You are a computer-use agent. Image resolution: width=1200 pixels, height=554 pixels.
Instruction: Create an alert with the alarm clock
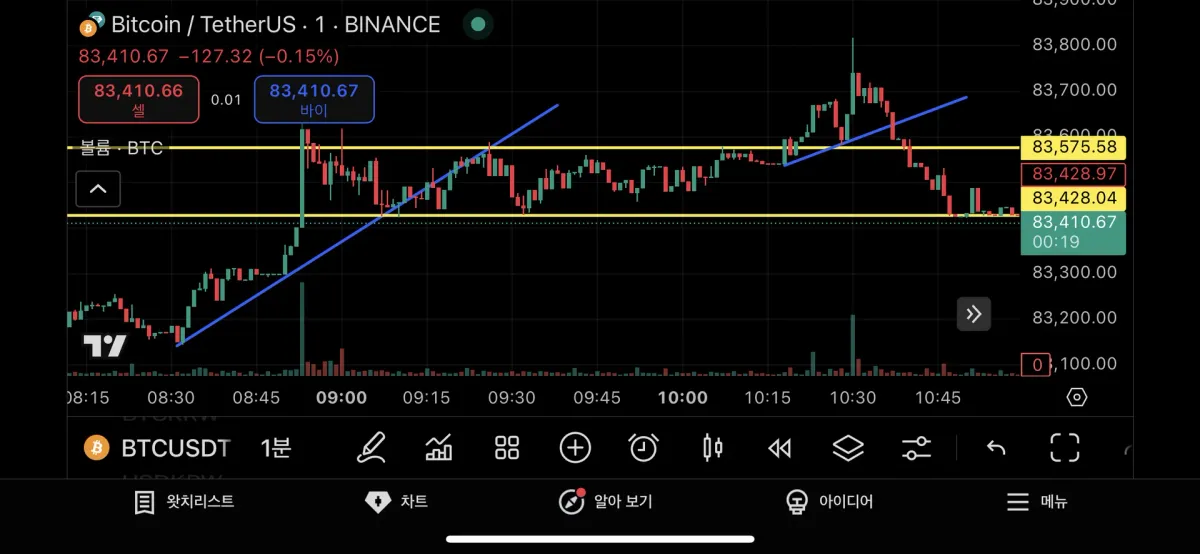click(x=643, y=448)
